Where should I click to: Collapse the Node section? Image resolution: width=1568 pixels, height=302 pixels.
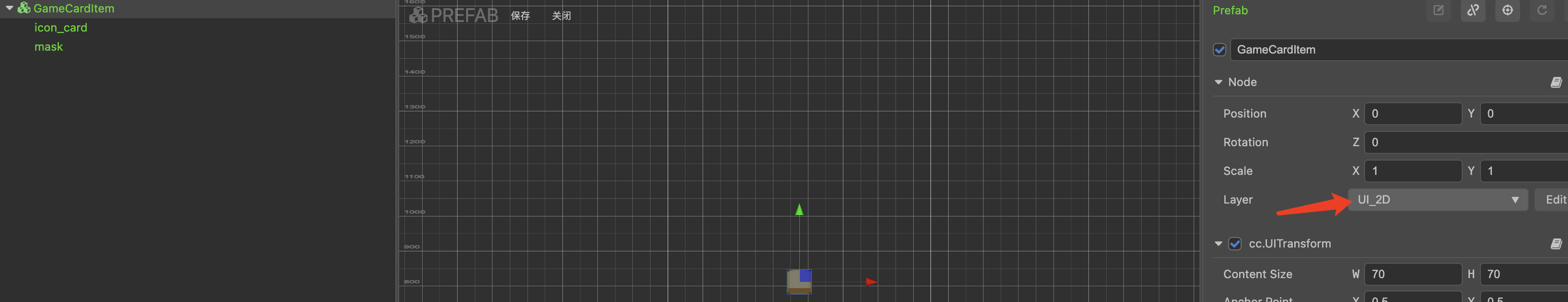point(1218,82)
